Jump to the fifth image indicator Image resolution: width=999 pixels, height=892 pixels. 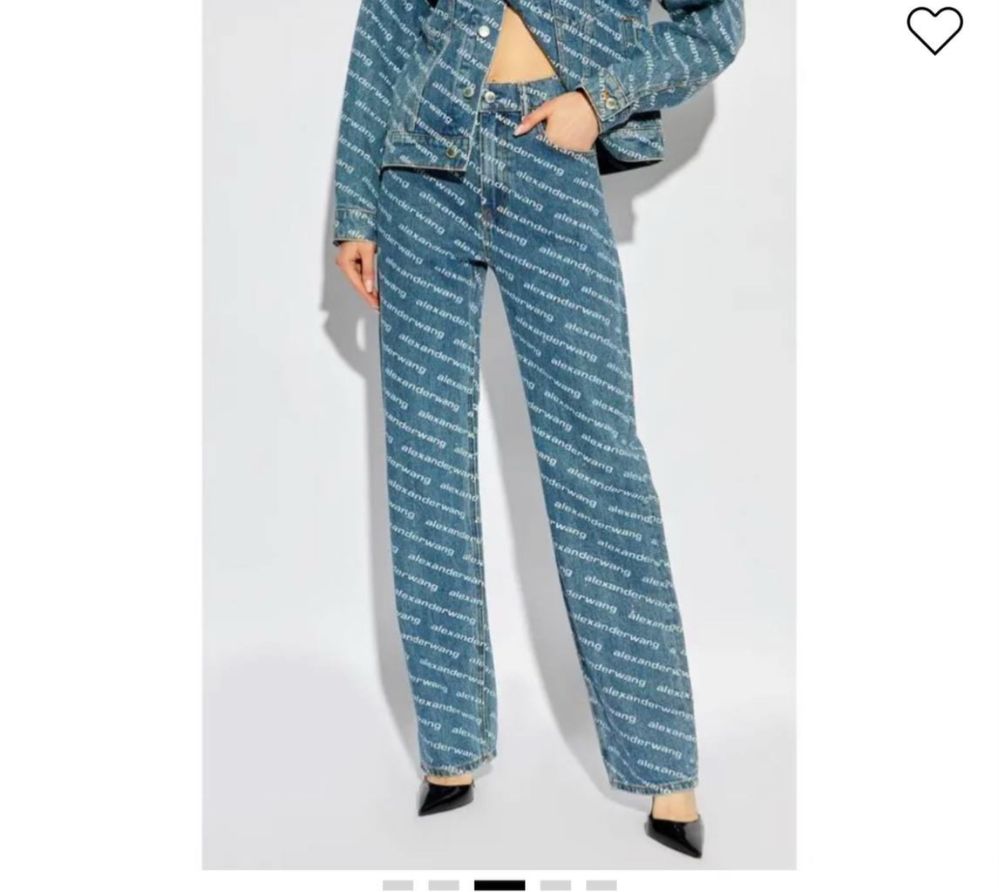[x=601, y=885]
